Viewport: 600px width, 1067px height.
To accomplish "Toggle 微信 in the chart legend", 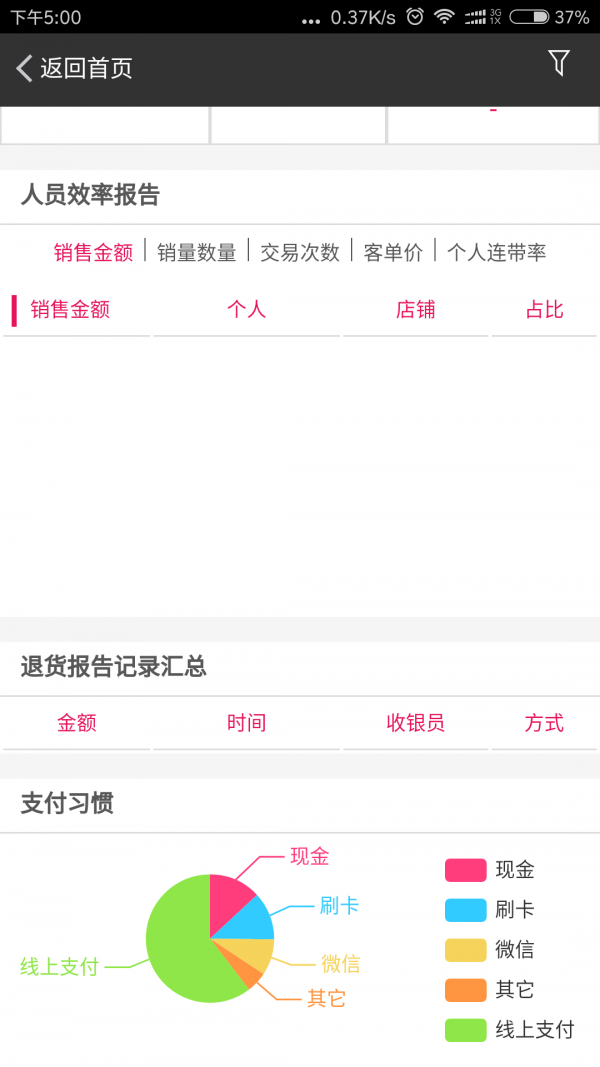I will pyautogui.click(x=490, y=950).
